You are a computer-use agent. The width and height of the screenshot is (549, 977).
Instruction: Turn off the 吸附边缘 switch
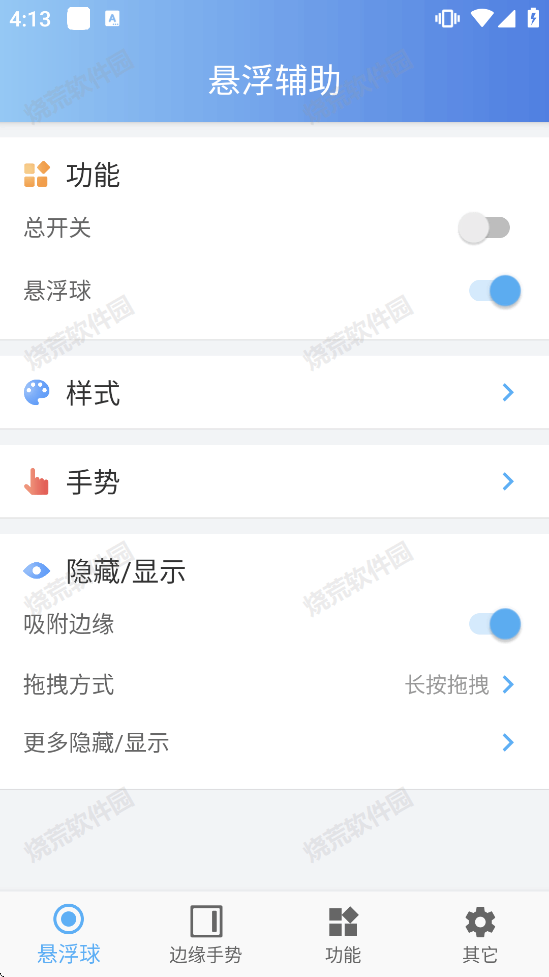495,624
